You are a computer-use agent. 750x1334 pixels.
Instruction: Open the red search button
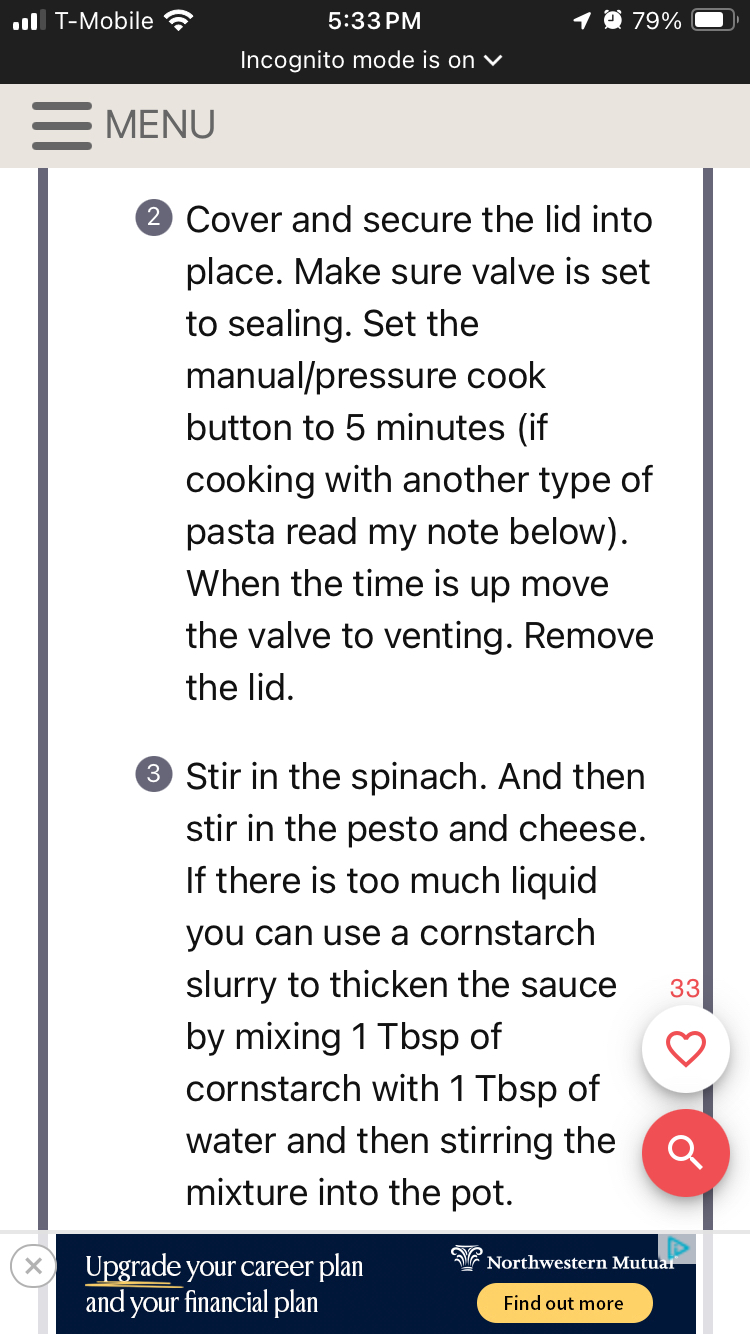685,1153
